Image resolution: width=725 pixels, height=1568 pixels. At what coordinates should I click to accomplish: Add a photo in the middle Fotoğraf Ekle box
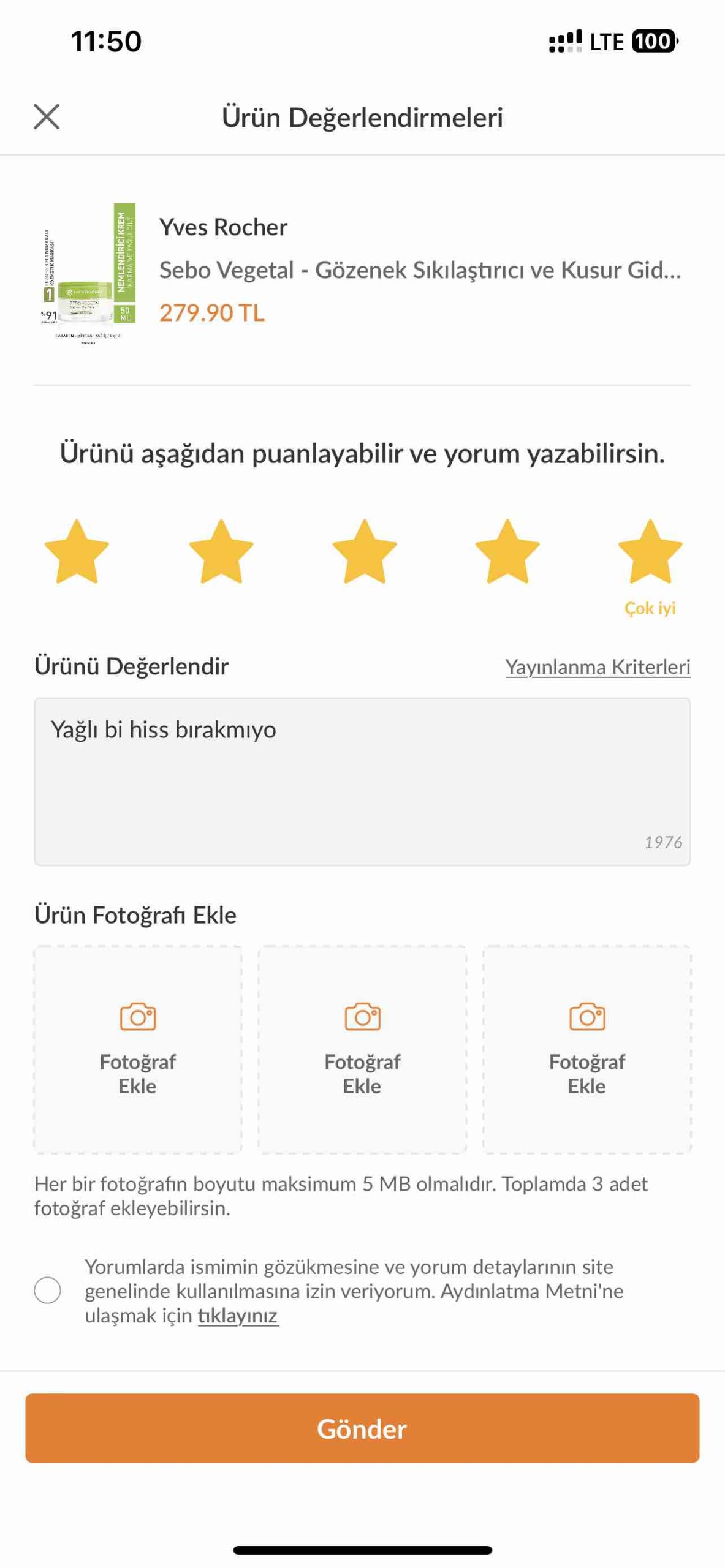pyautogui.click(x=362, y=1049)
